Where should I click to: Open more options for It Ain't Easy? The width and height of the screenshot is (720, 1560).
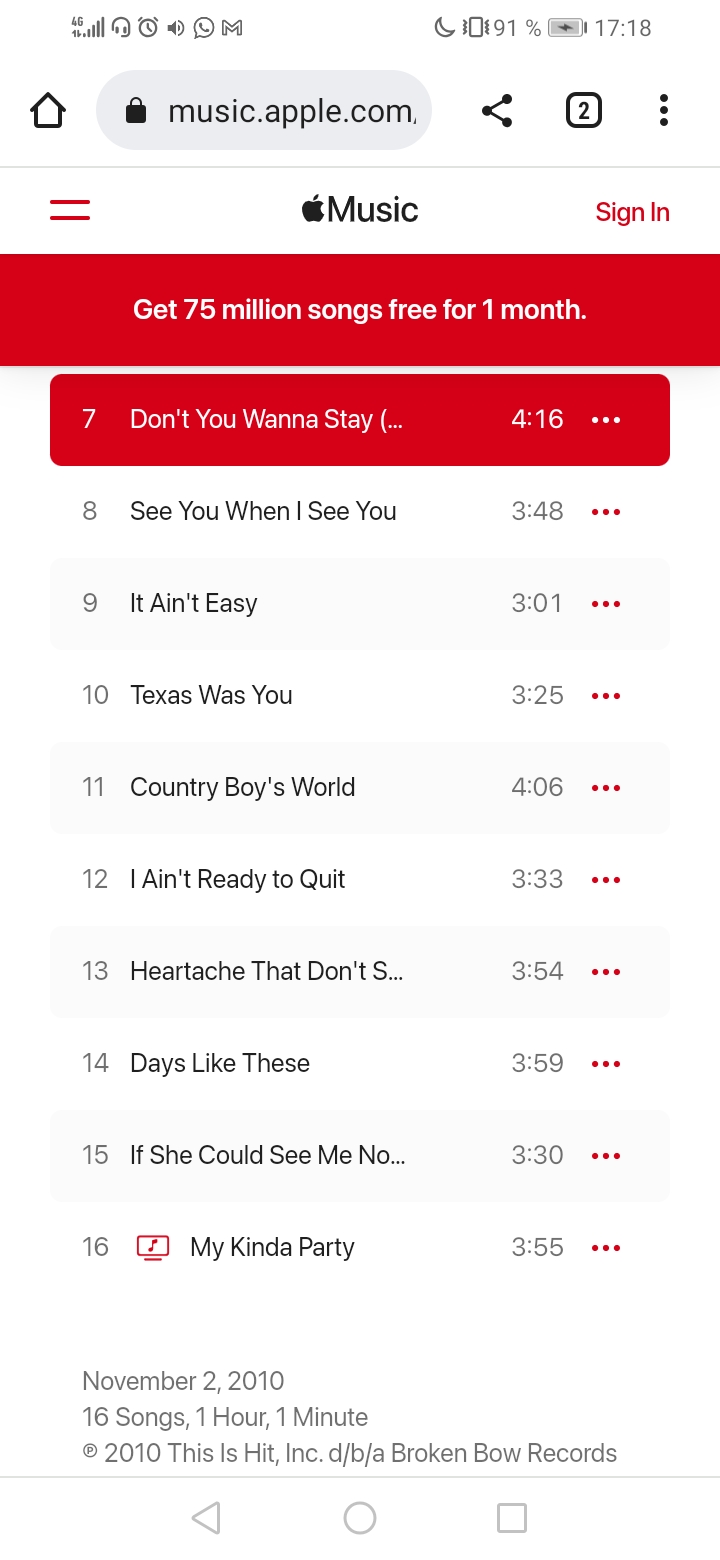pyautogui.click(x=606, y=604)
